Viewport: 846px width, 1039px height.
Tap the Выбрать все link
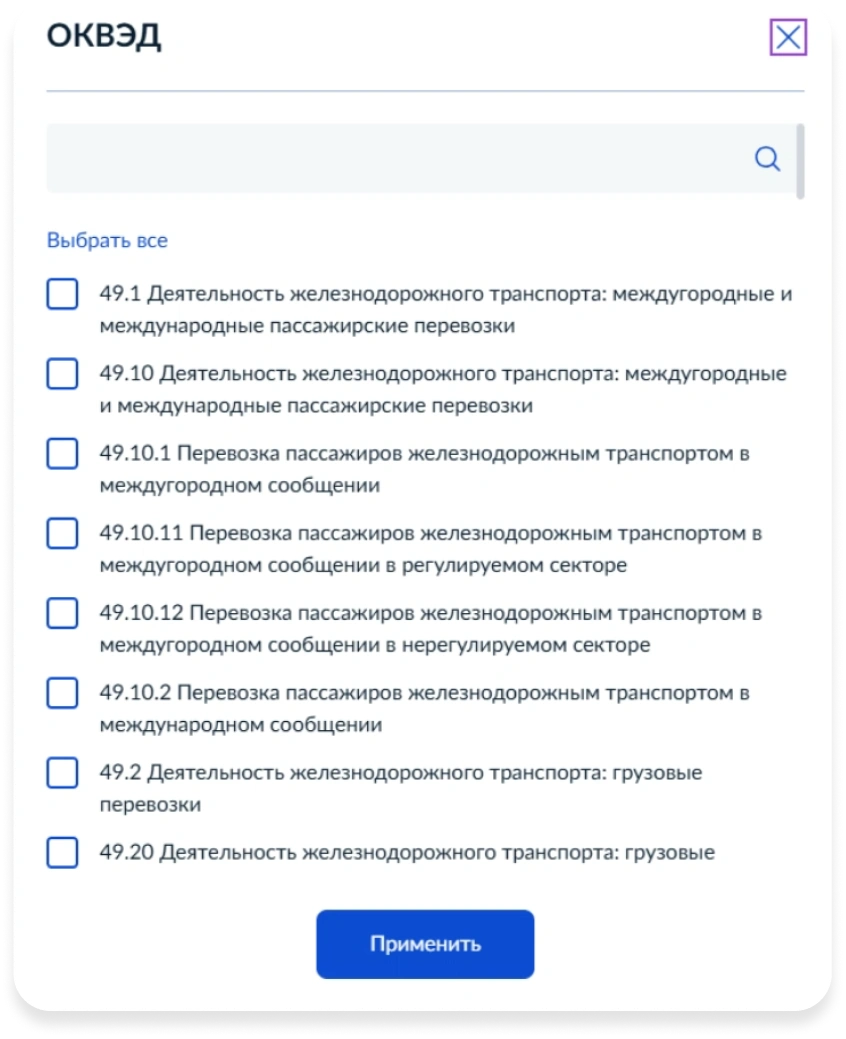pyautogui.click(x=107, y=241)
